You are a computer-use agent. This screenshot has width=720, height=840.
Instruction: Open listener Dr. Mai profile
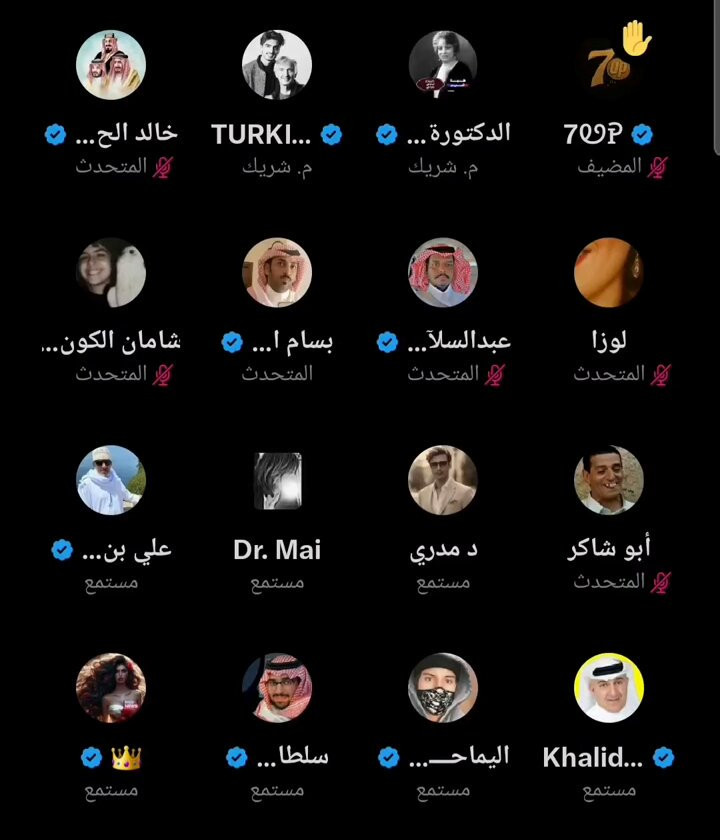pos(277,480)
